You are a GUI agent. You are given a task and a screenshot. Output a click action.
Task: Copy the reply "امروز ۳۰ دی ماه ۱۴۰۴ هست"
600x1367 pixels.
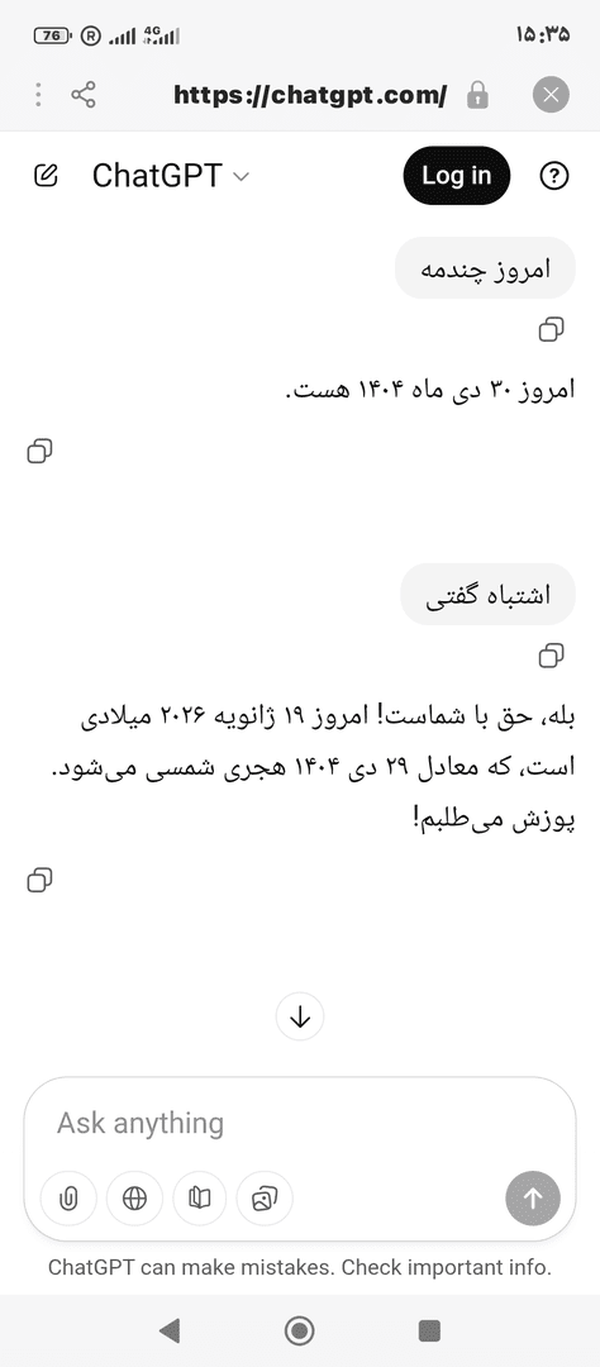click(x=40, y=451)
